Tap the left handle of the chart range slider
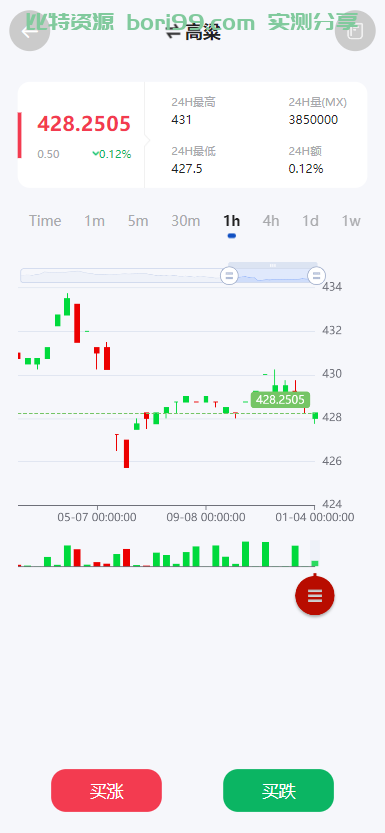385x833 pixels. click(229, 275)
